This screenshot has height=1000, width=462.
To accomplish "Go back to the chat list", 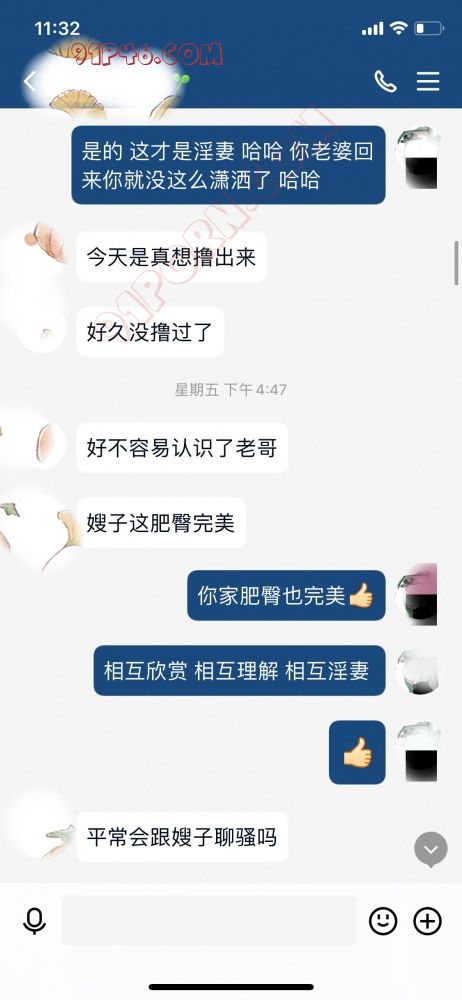I will pos(29,81).
